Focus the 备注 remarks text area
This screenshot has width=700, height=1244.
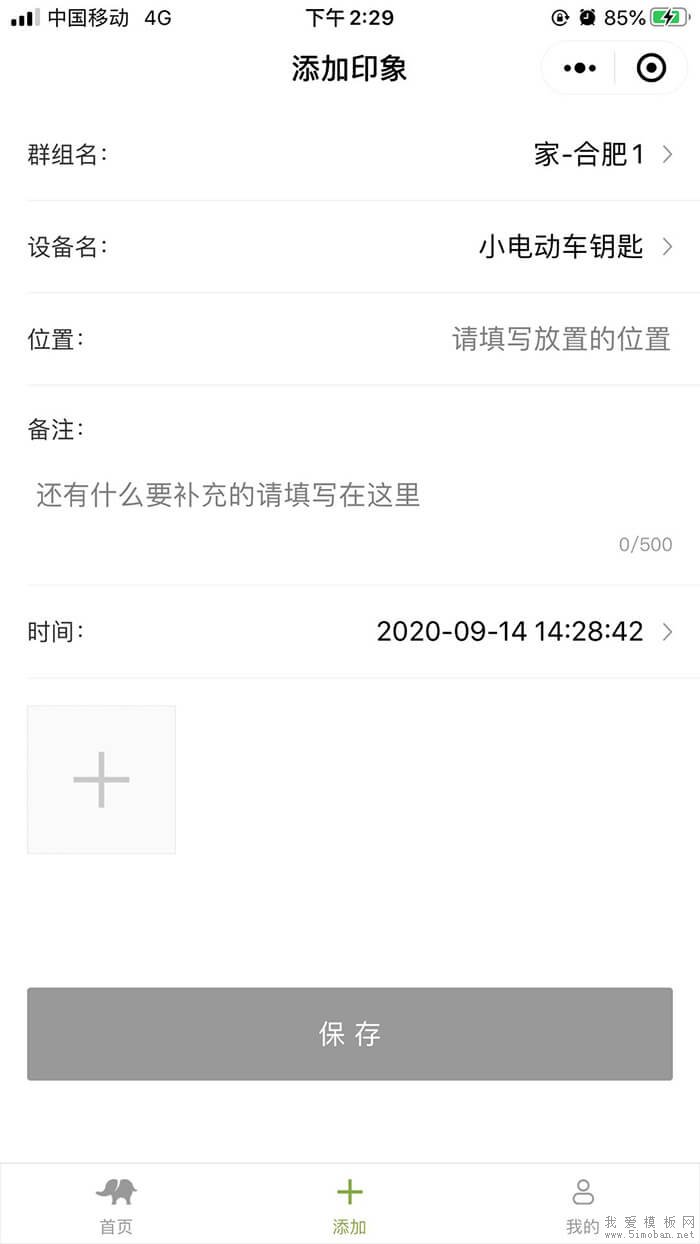pos(350,495)
